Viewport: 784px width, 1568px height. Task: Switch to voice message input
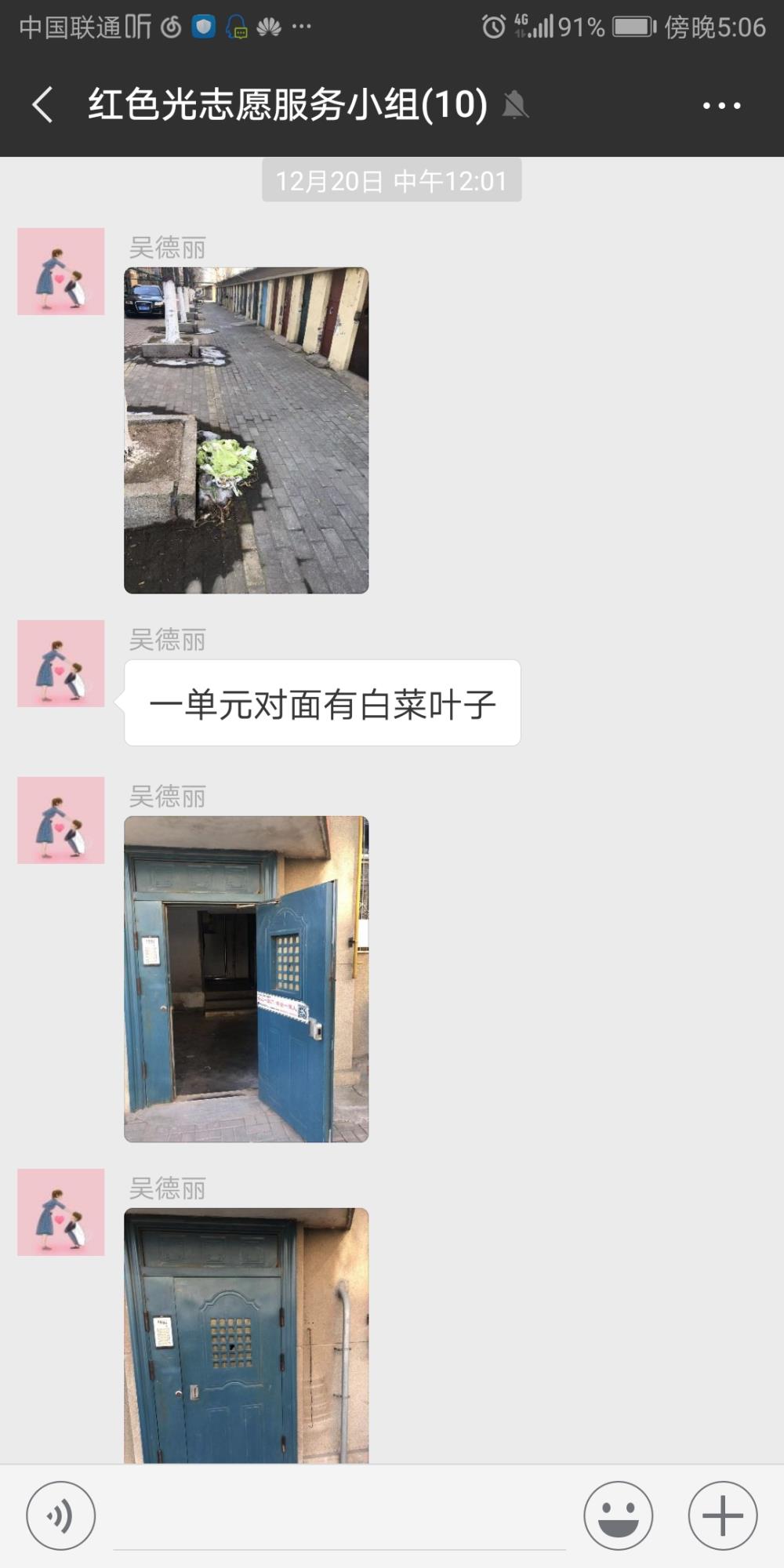point(61,1515)
